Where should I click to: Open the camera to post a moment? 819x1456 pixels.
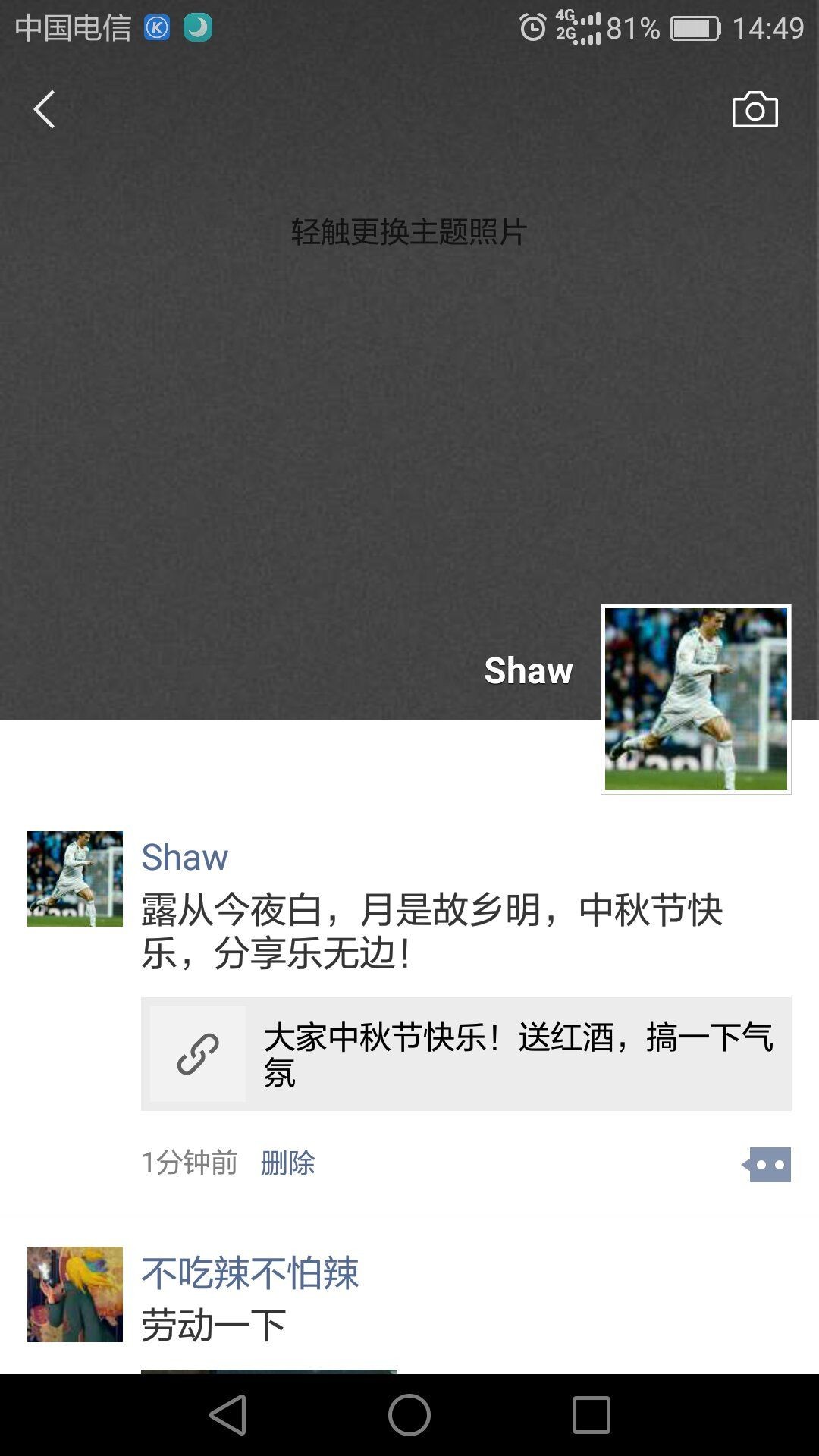pos(755,110)
